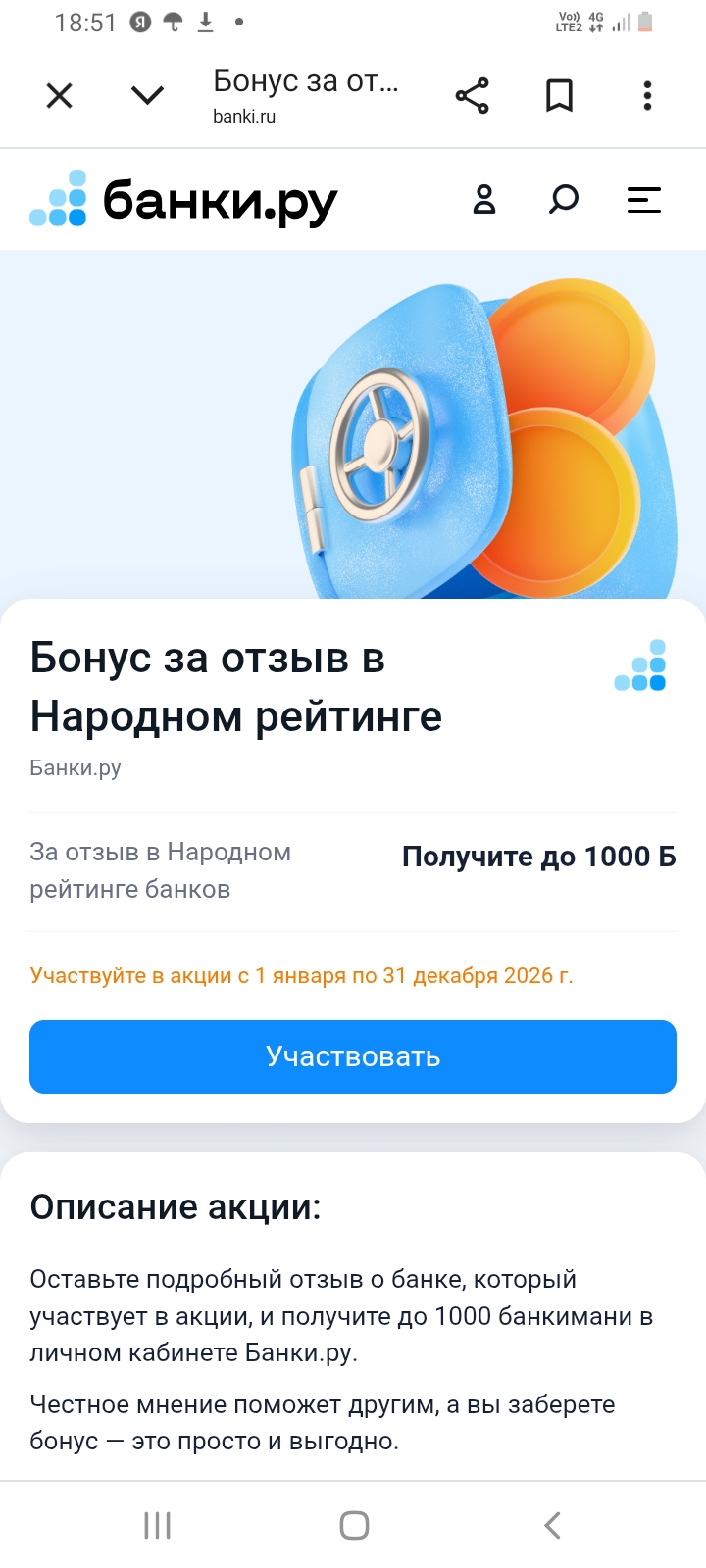Viewport: 706px width, 1568px height.
Task: Expand the page options chevron
Action: click(147, 96)
